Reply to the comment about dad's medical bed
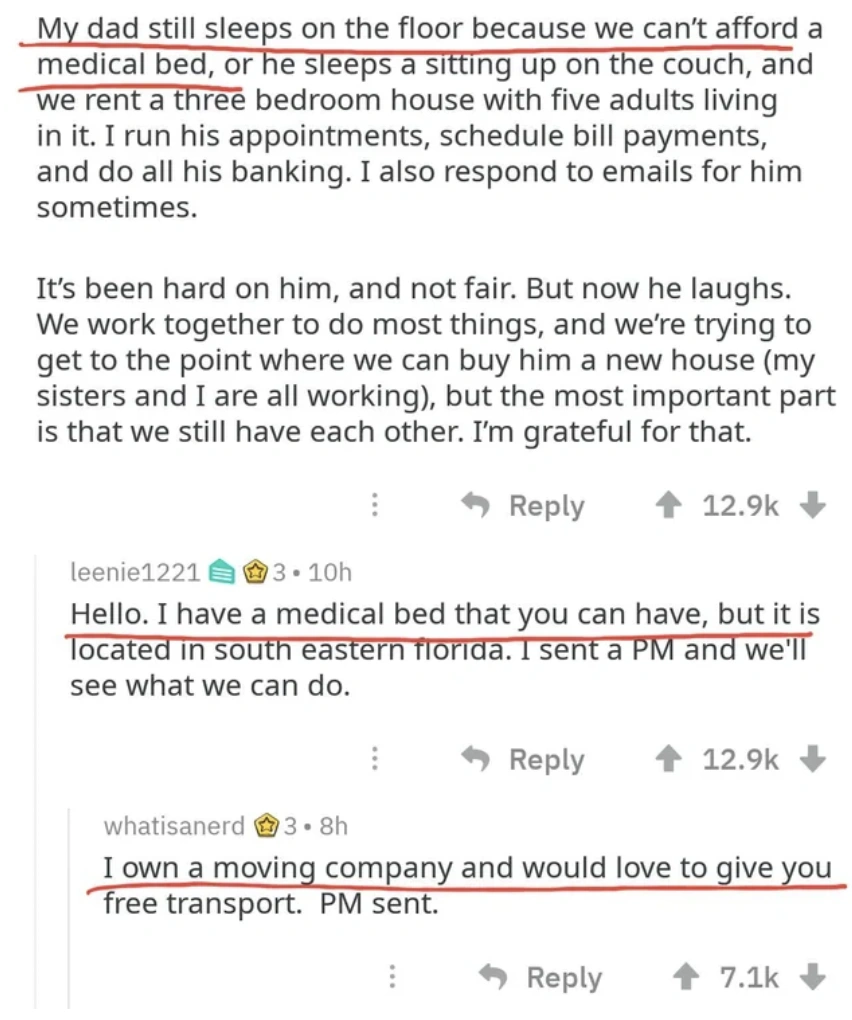The width and height of the screenshot is (852, 1020). [522, 505]
